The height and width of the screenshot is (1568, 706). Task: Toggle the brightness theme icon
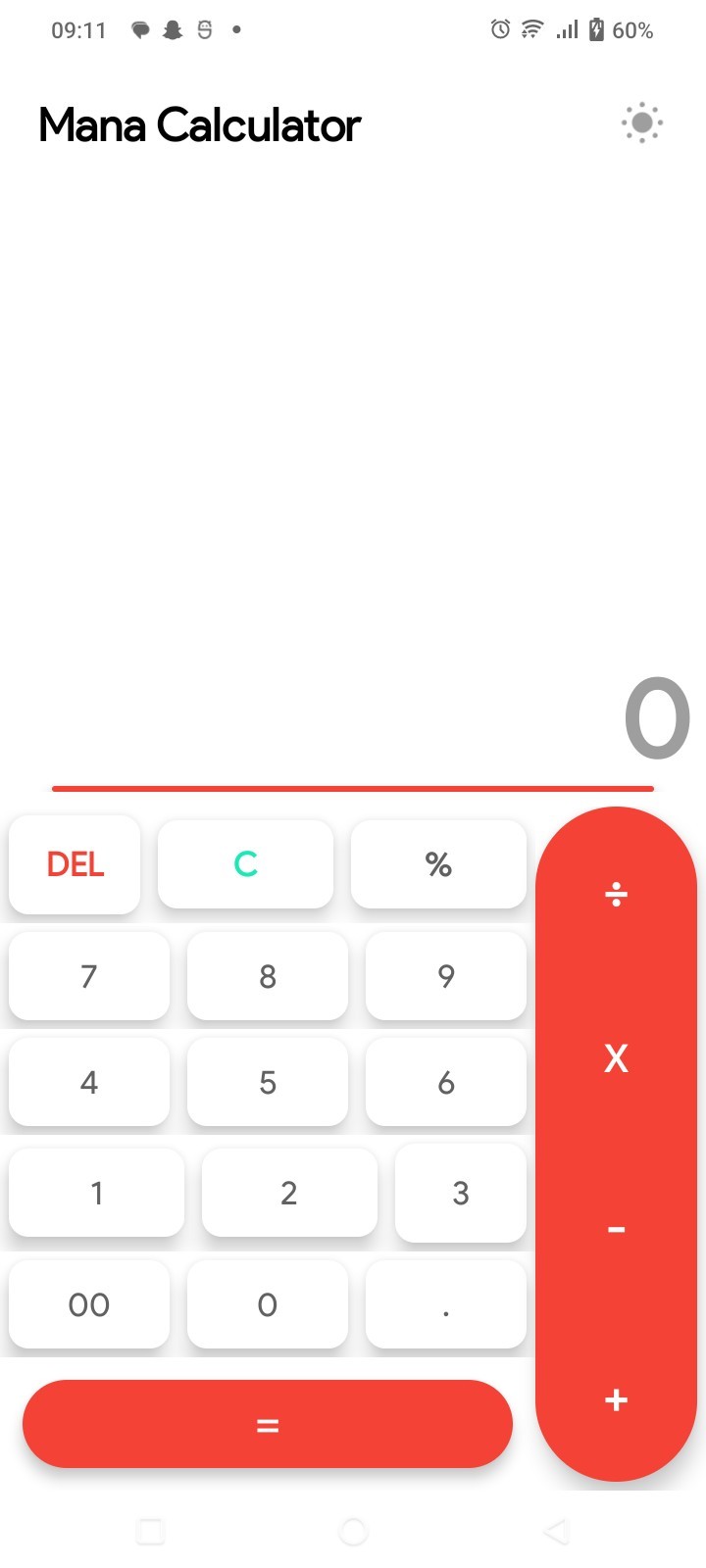tap(642, 123)
